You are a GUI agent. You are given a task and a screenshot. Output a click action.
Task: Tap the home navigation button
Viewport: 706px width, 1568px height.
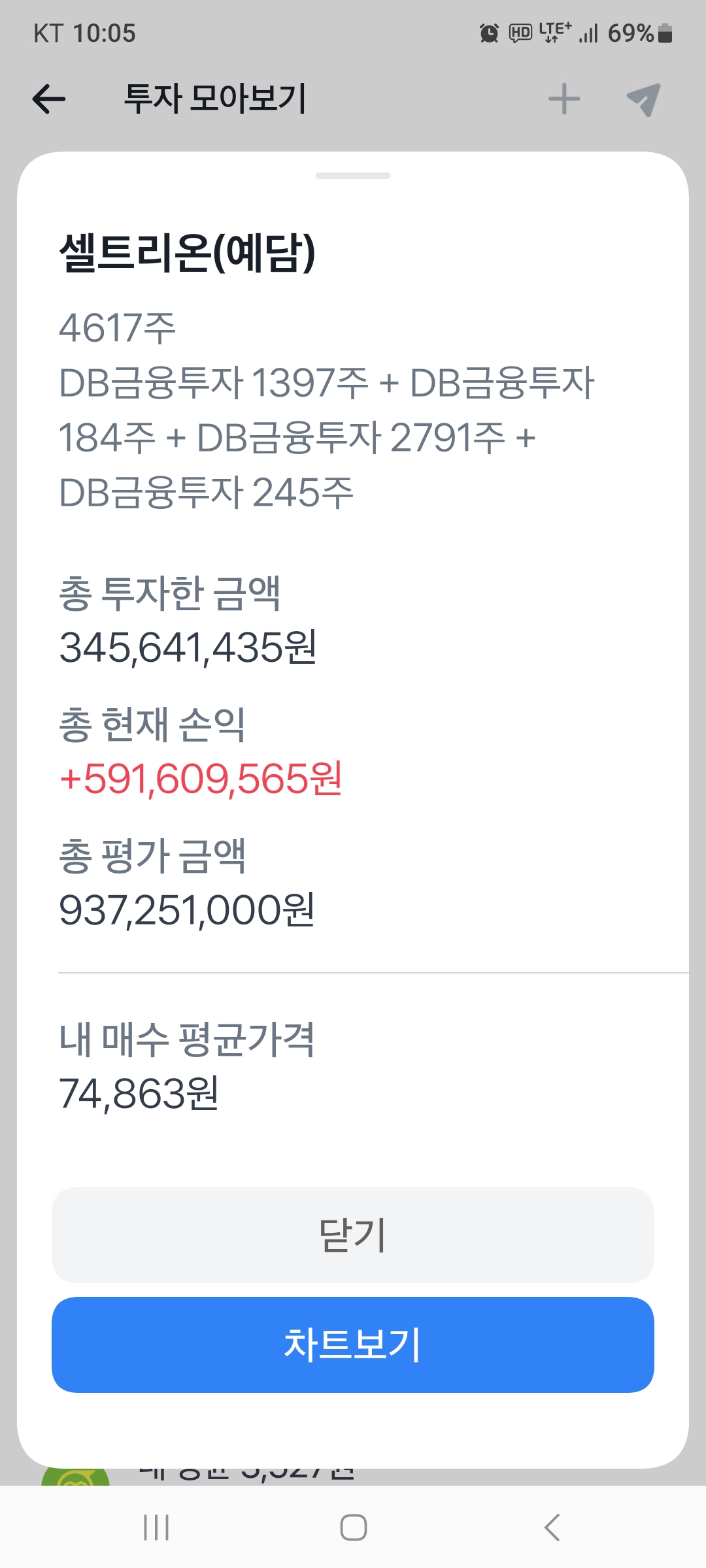pos(353,1527)
